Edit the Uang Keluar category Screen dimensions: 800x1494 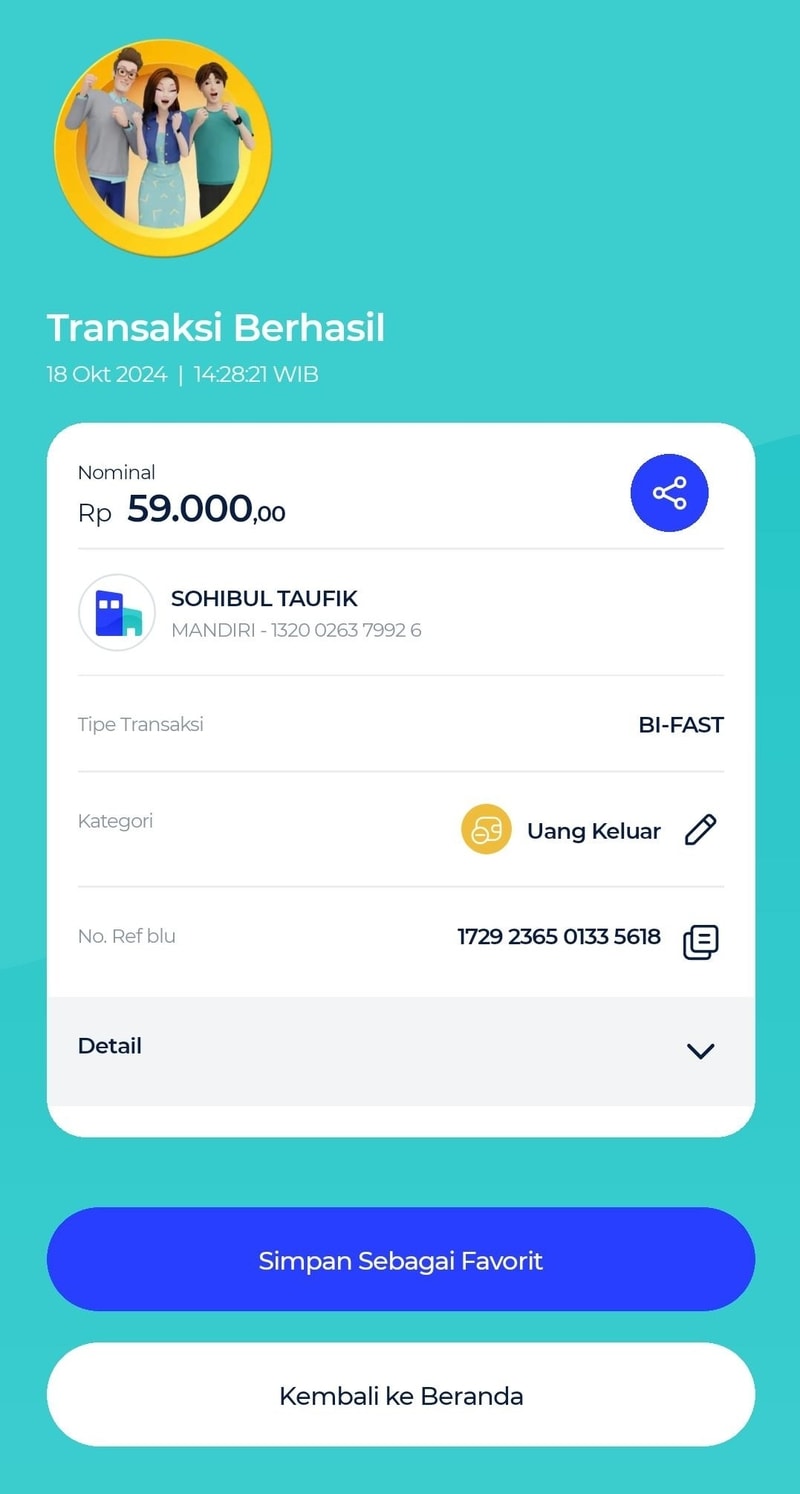coord(700,830)
